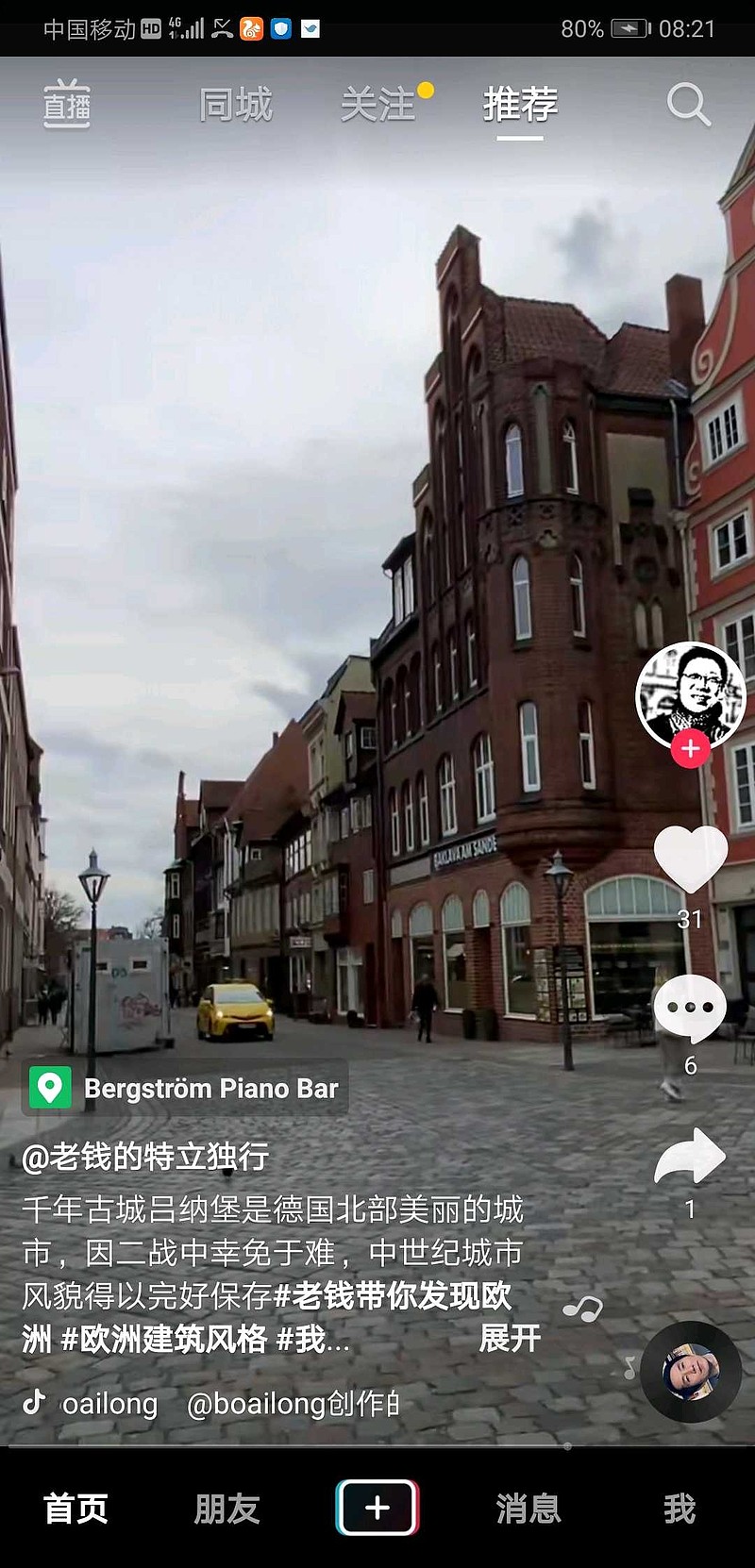Open the search magnifier
Screen dimensions: 755x1568
688,104
